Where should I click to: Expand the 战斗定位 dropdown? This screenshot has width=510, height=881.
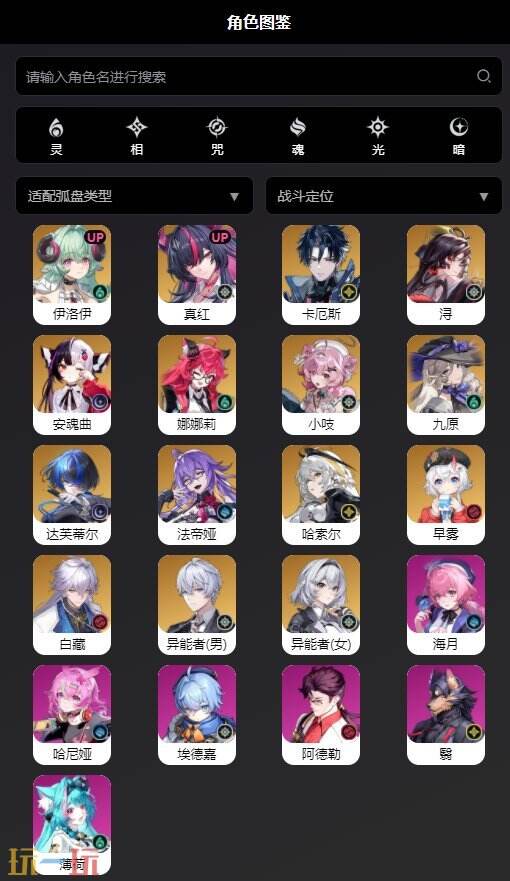tap(384, 196)
